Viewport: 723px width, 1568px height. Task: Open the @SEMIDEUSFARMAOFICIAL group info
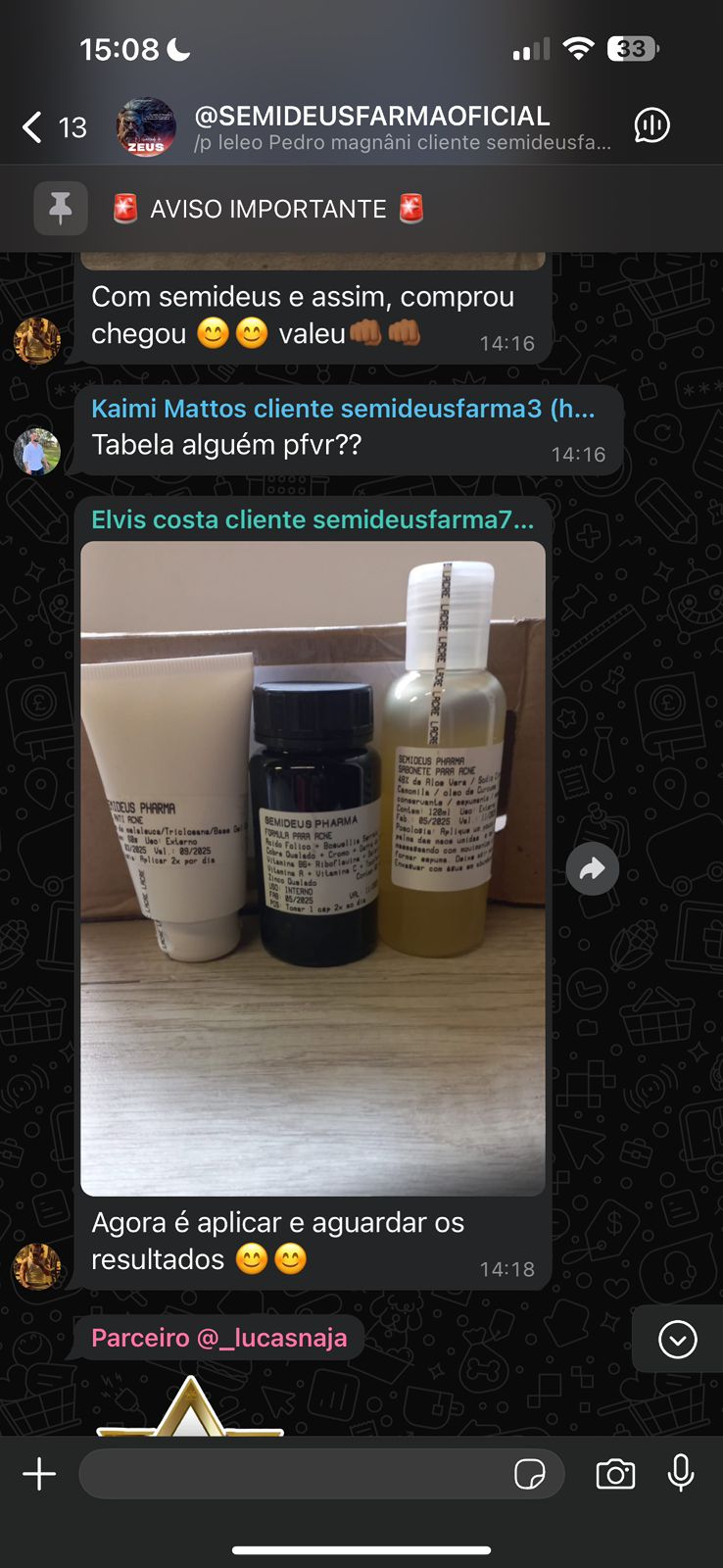click(372, 127)
